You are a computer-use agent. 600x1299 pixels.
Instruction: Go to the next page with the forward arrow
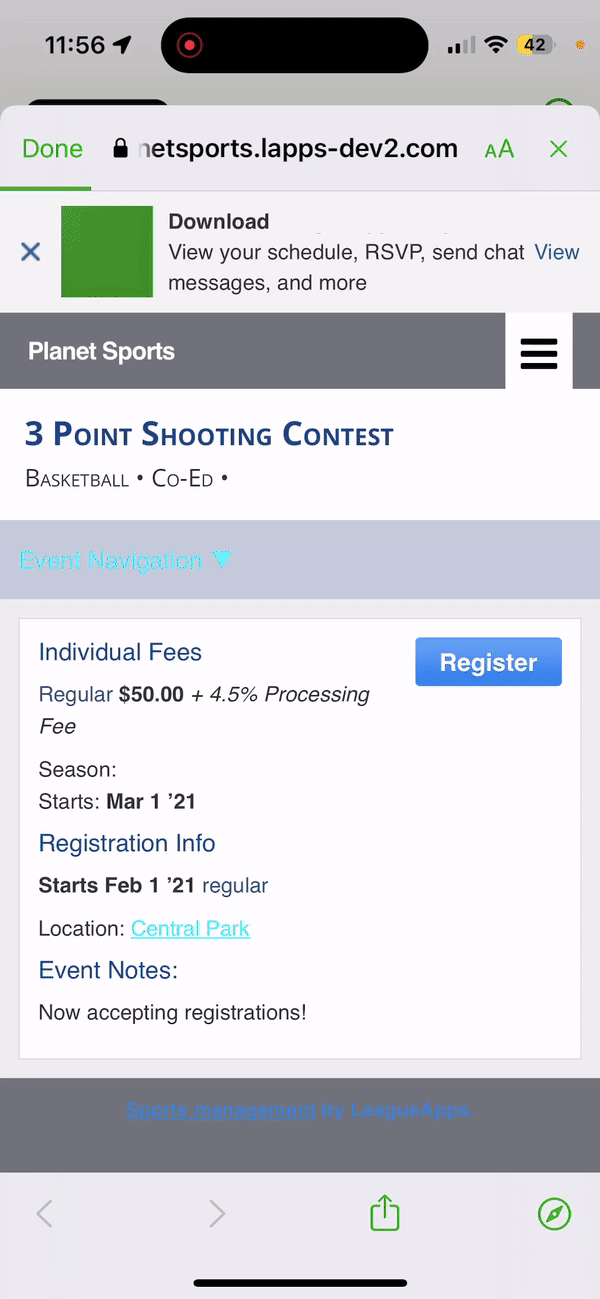point(217,1215)
